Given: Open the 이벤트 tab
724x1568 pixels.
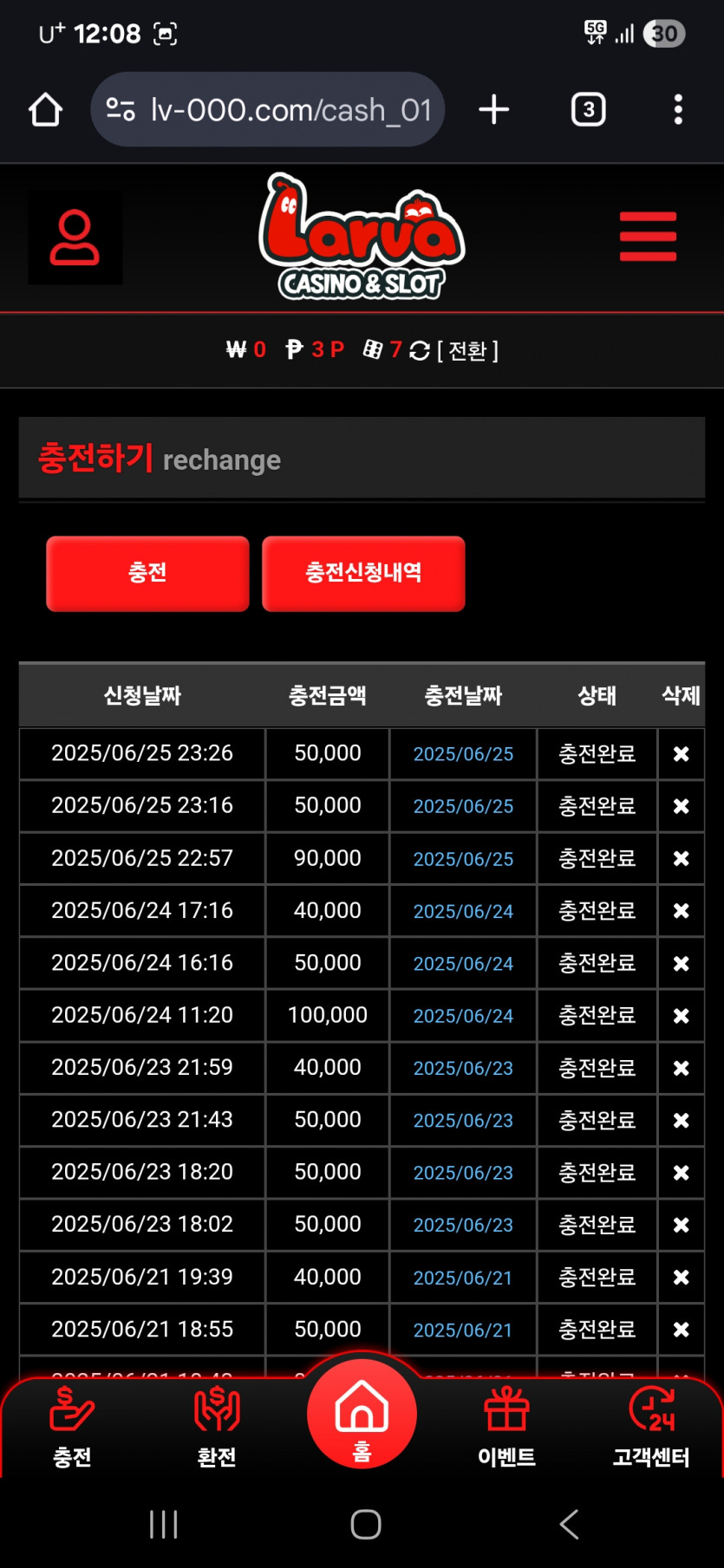Looking at the screenshot, I should 506,1428.
